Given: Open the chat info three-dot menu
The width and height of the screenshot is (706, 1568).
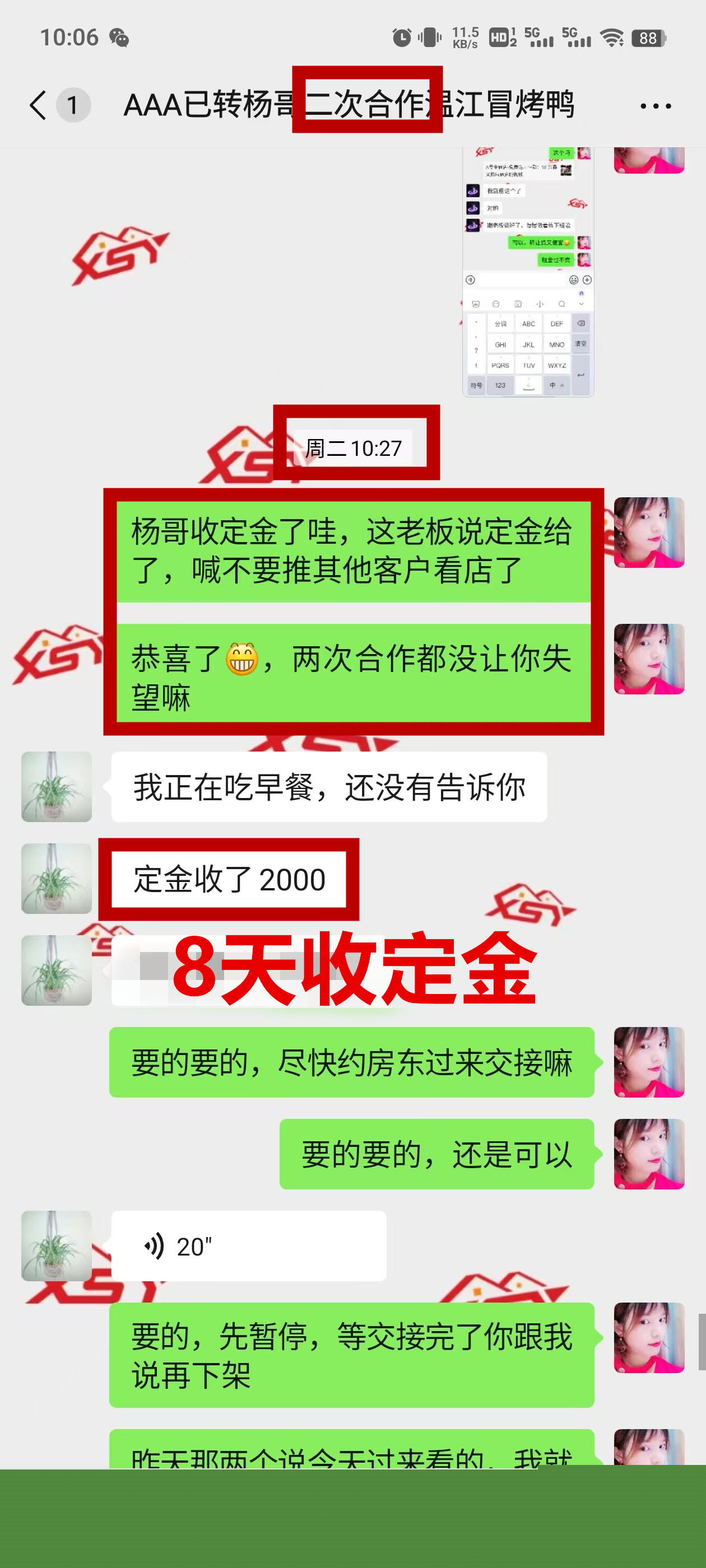Looking at the screenshot, I should 656,106.
